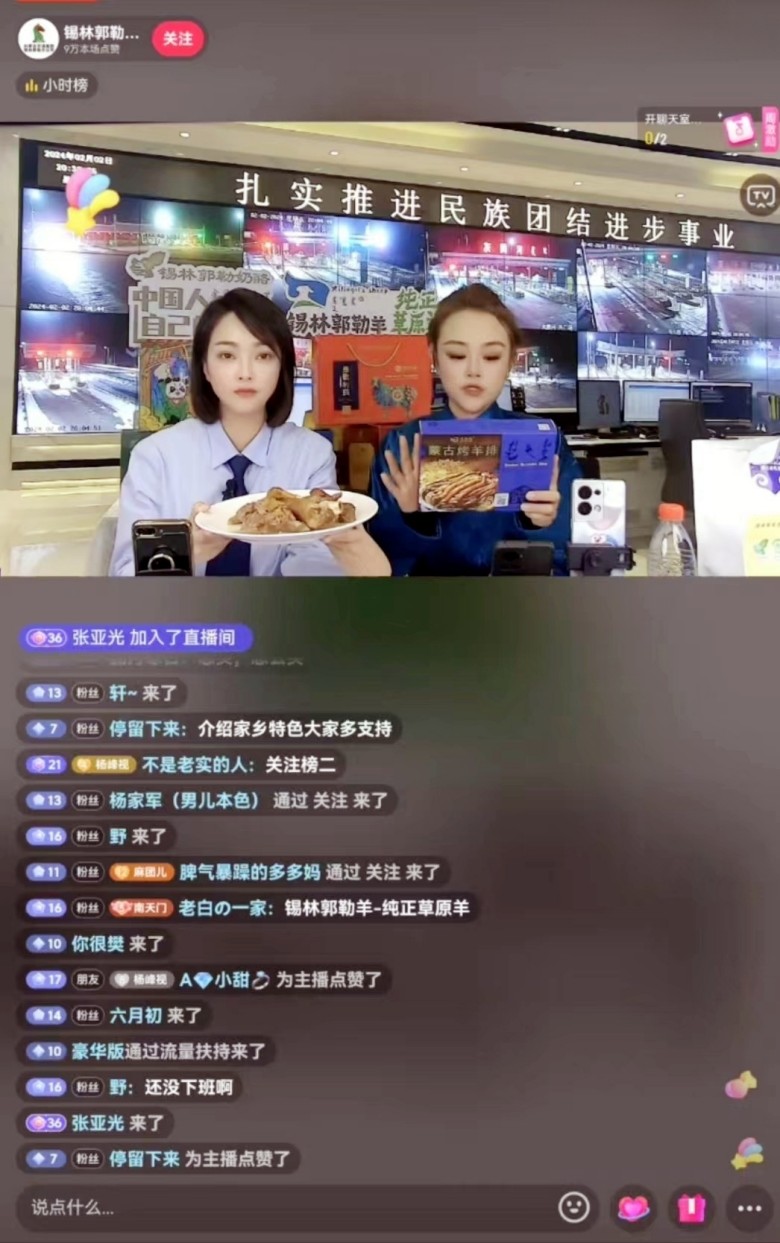Screen dimensions: 780x1243
Task: Open the emoji picker
Action: click(574, 1207)
